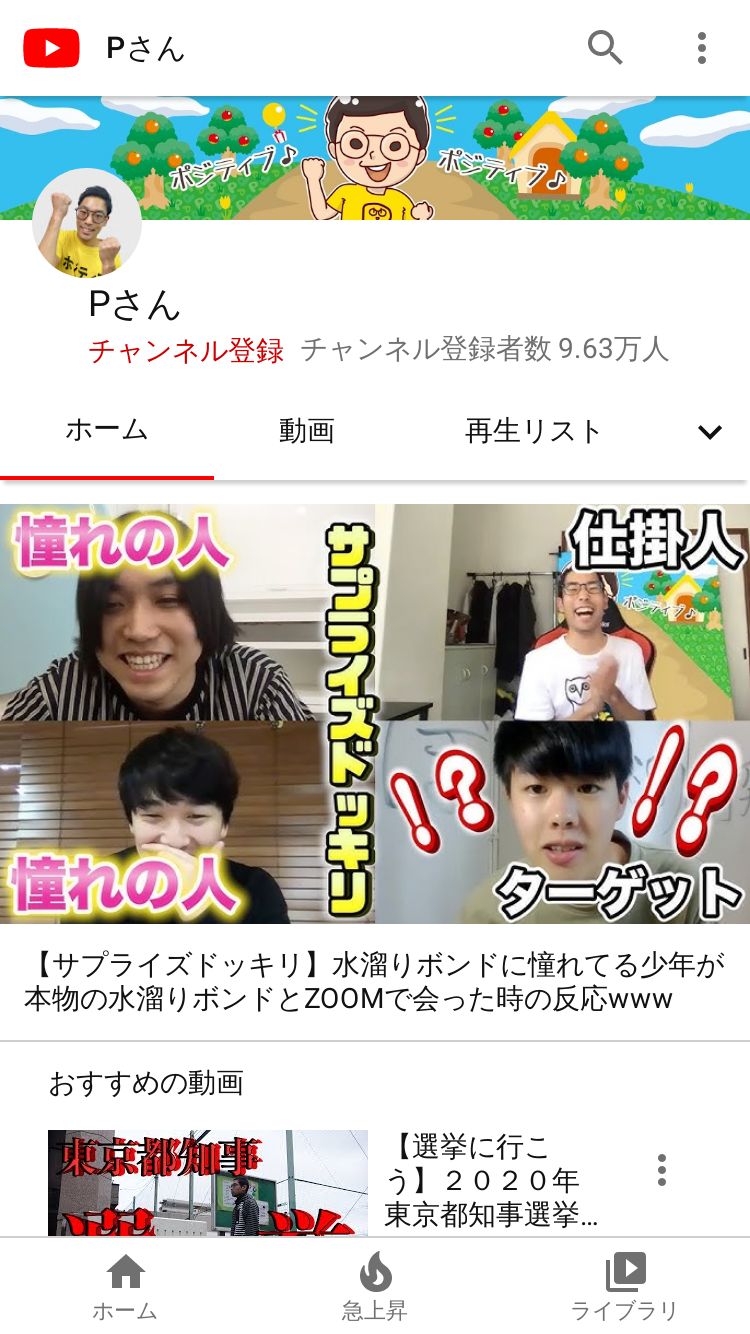Open options for the 選挙に行こう video

(661, 1170)
